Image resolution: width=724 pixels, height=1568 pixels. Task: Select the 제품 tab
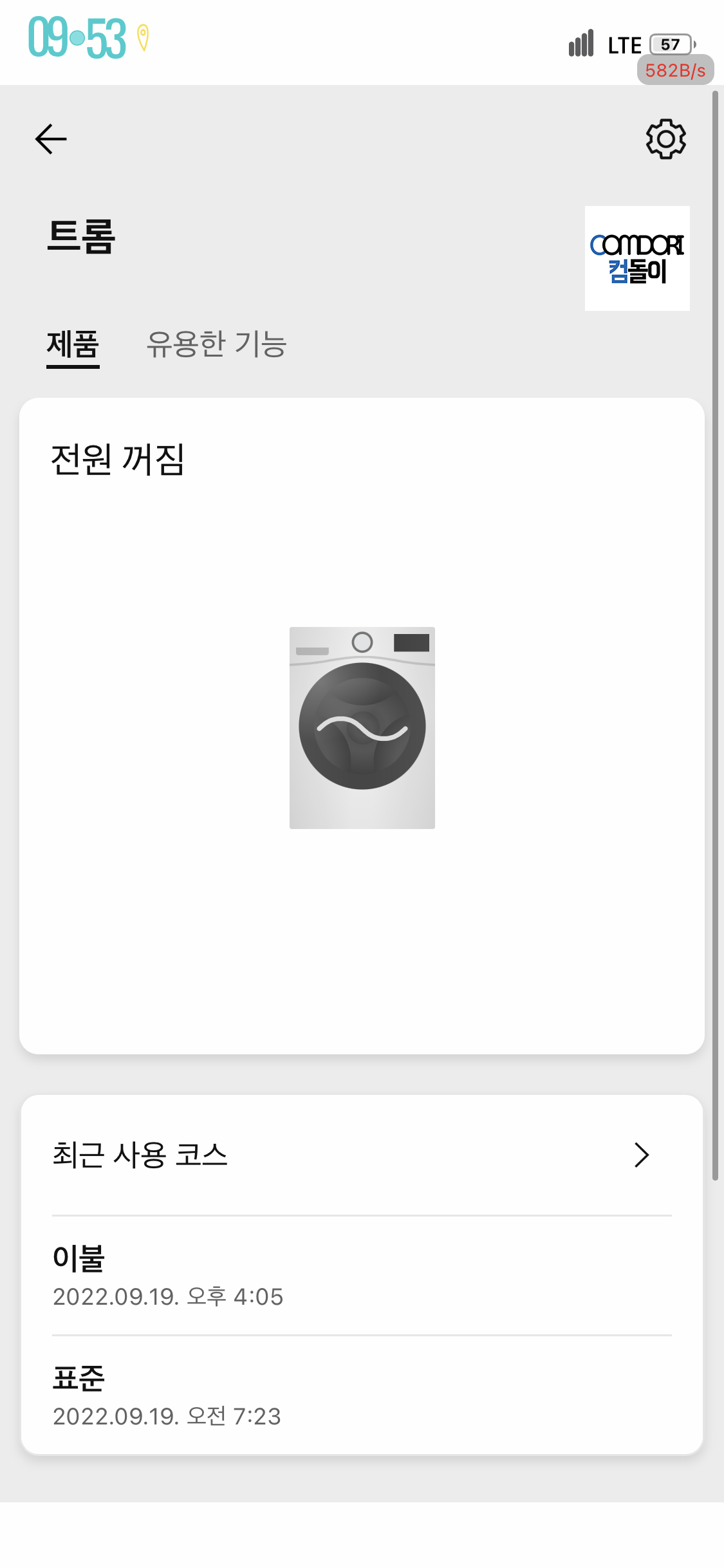tap(73, 345)
